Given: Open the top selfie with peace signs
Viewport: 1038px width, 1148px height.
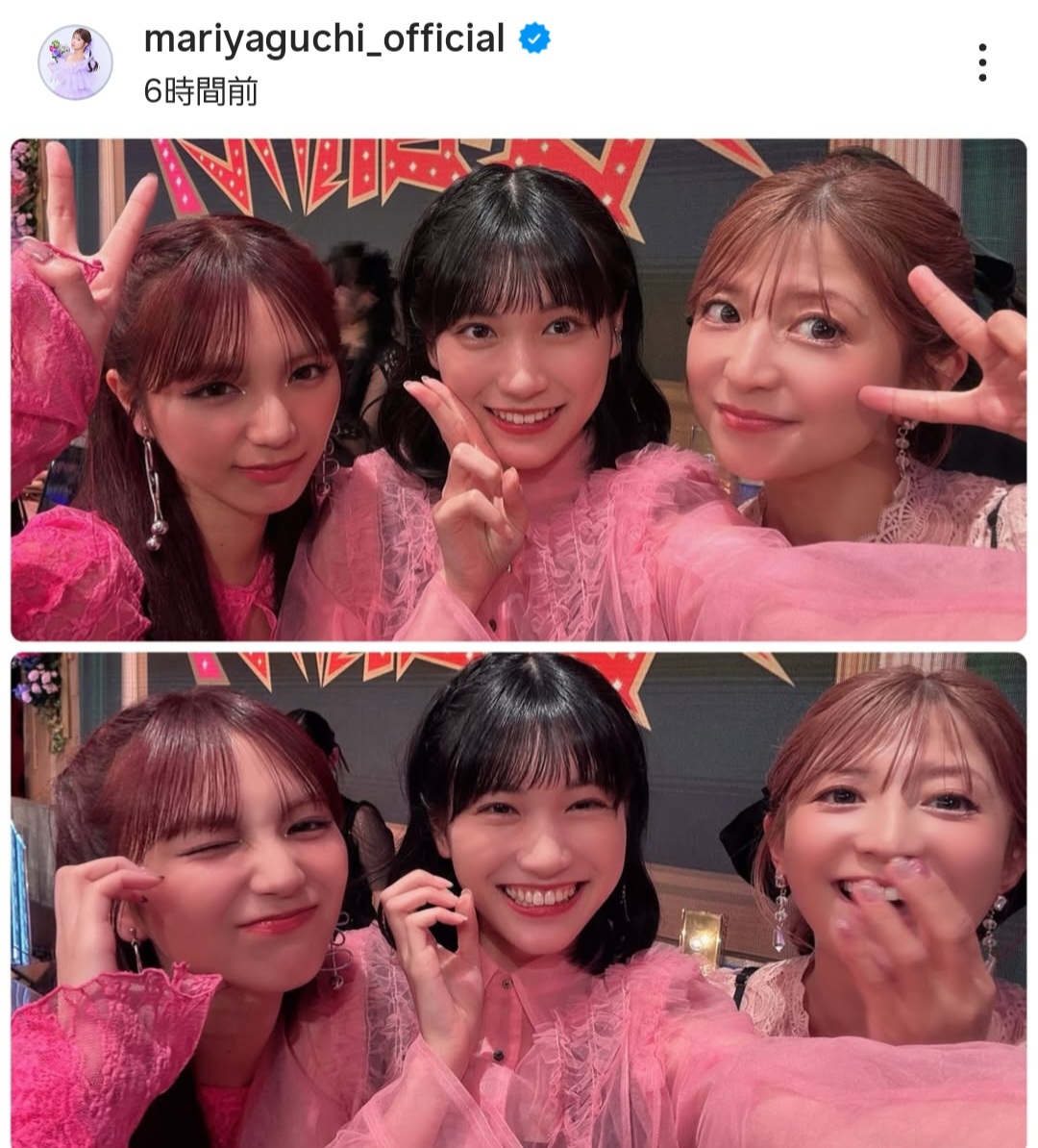Looking at the screenshot, I should coord(519,389).
